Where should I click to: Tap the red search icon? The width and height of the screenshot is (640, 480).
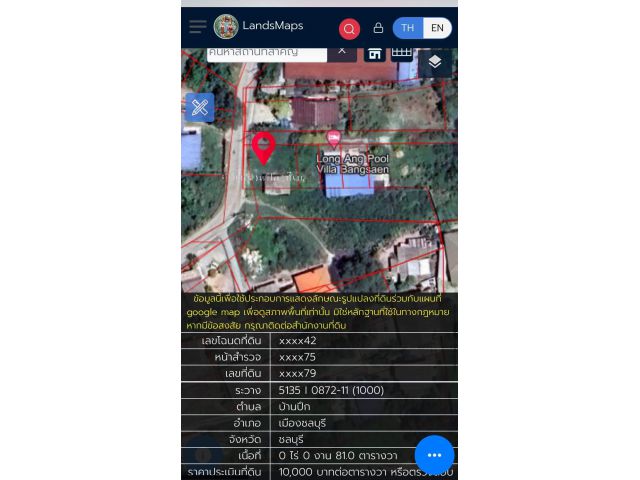click(x=349, y=28)
